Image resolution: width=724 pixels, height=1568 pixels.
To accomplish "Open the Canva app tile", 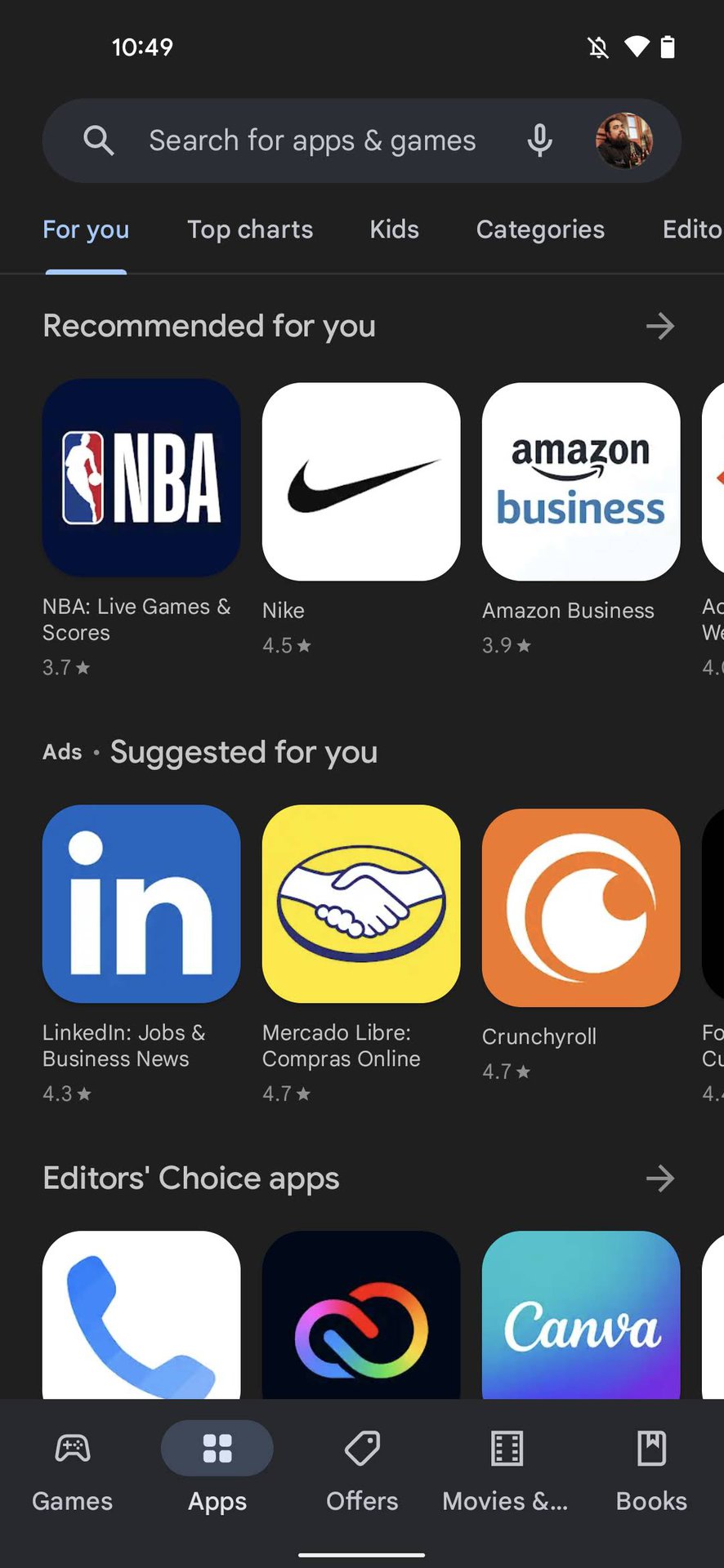I will pos(581,1315).
